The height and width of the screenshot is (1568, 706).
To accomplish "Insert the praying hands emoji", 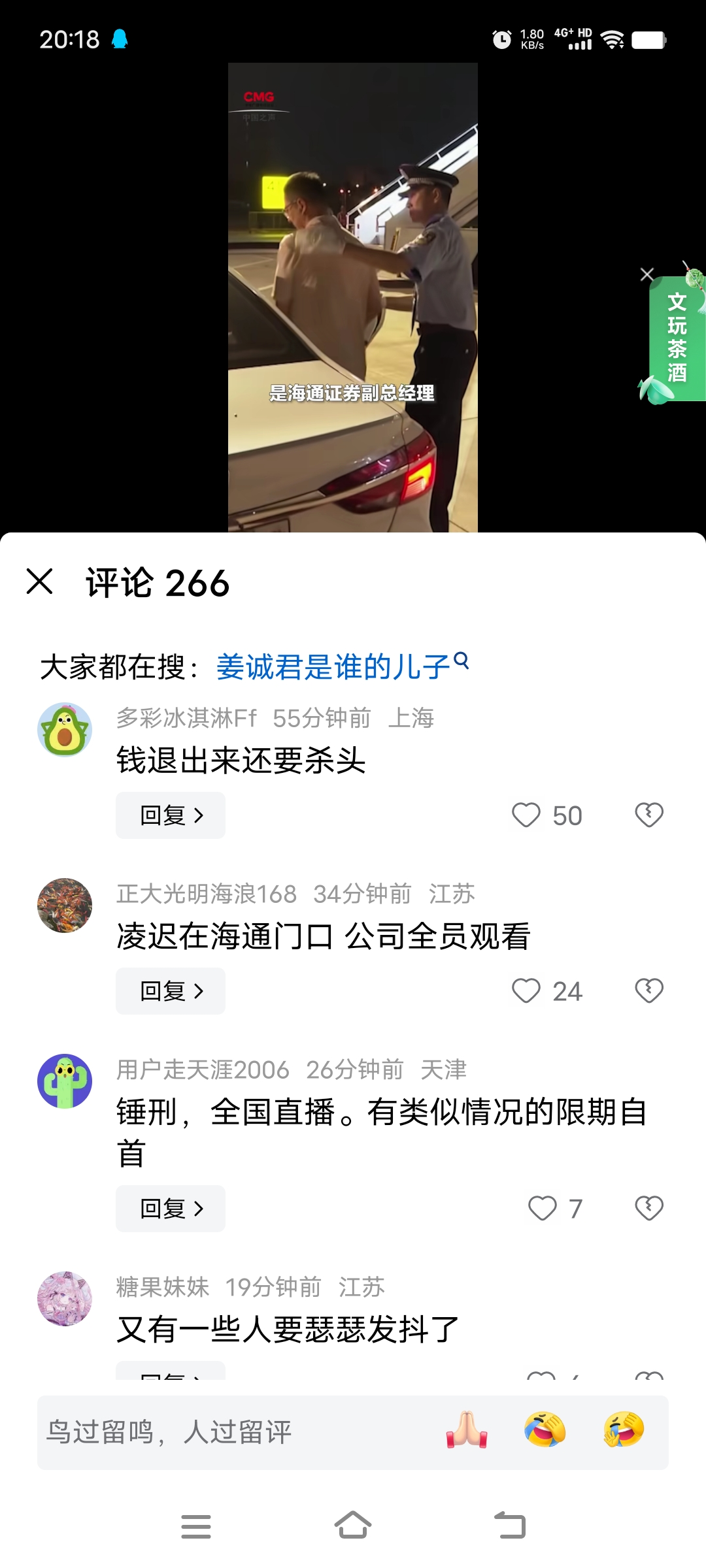I will click(x=467, y=1431).
